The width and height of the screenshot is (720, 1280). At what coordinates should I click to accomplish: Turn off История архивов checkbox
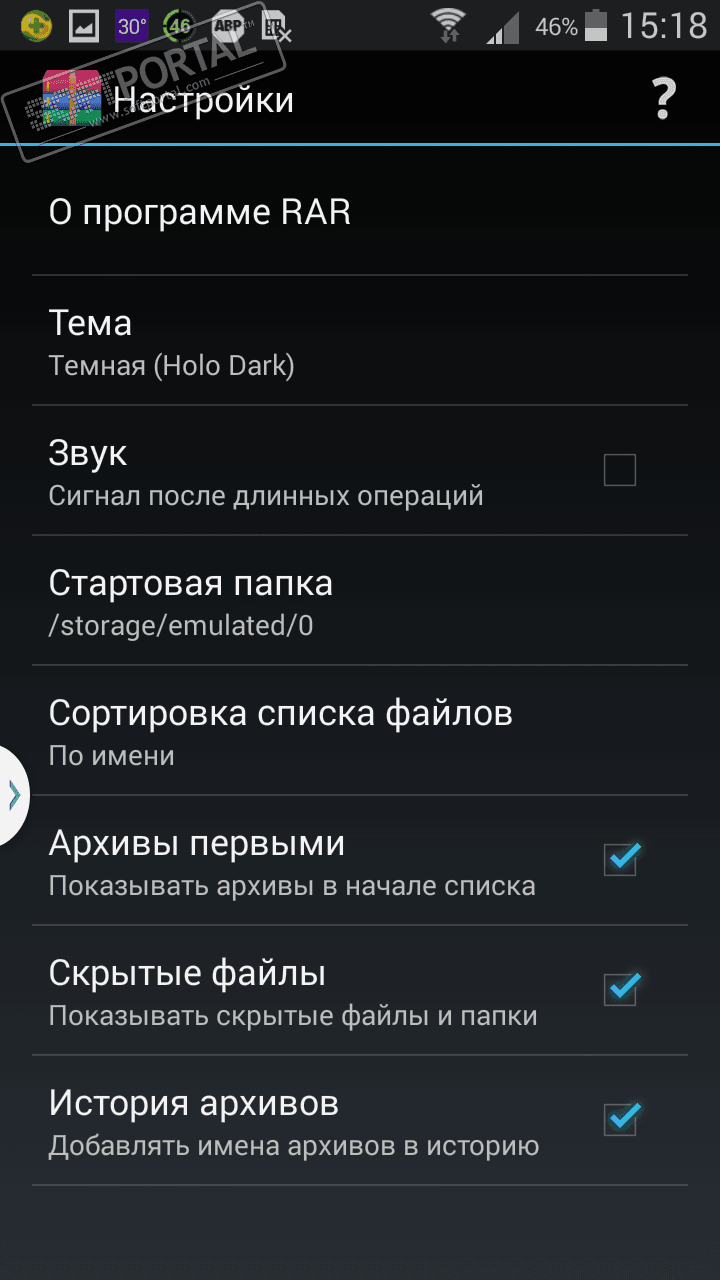coord(621,1120)
